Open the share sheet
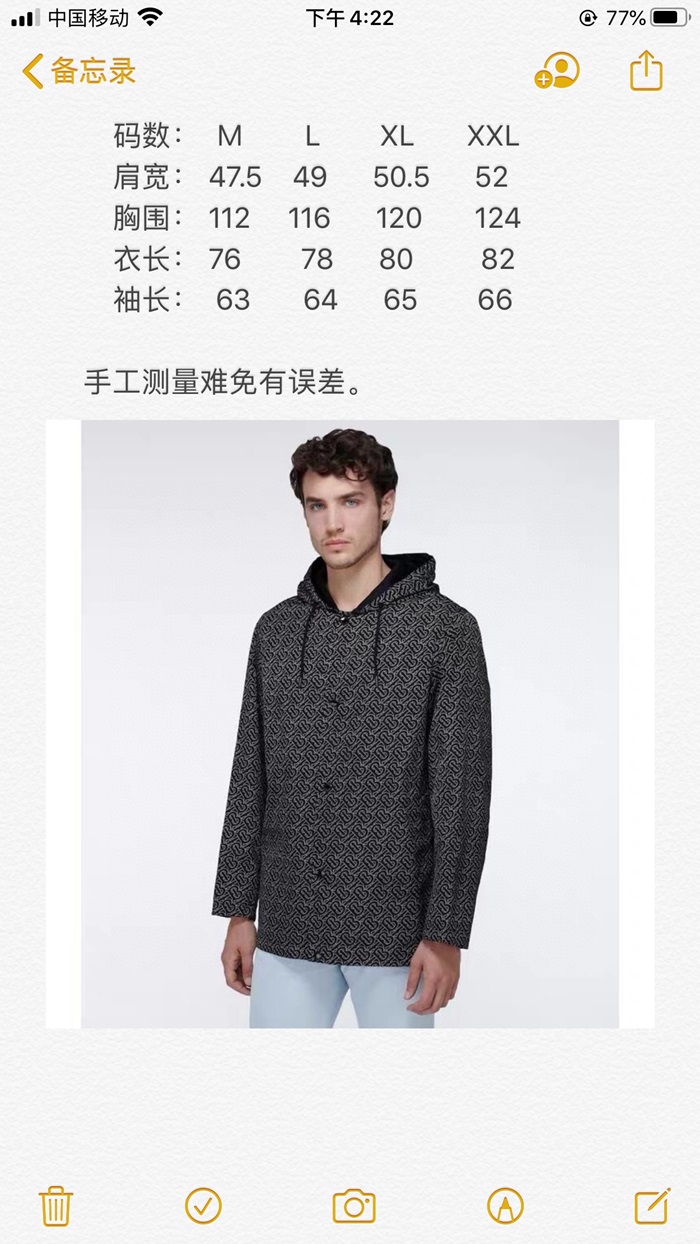Image resolution: width=700 pixels, height=1244 pixels. point(646,72)
